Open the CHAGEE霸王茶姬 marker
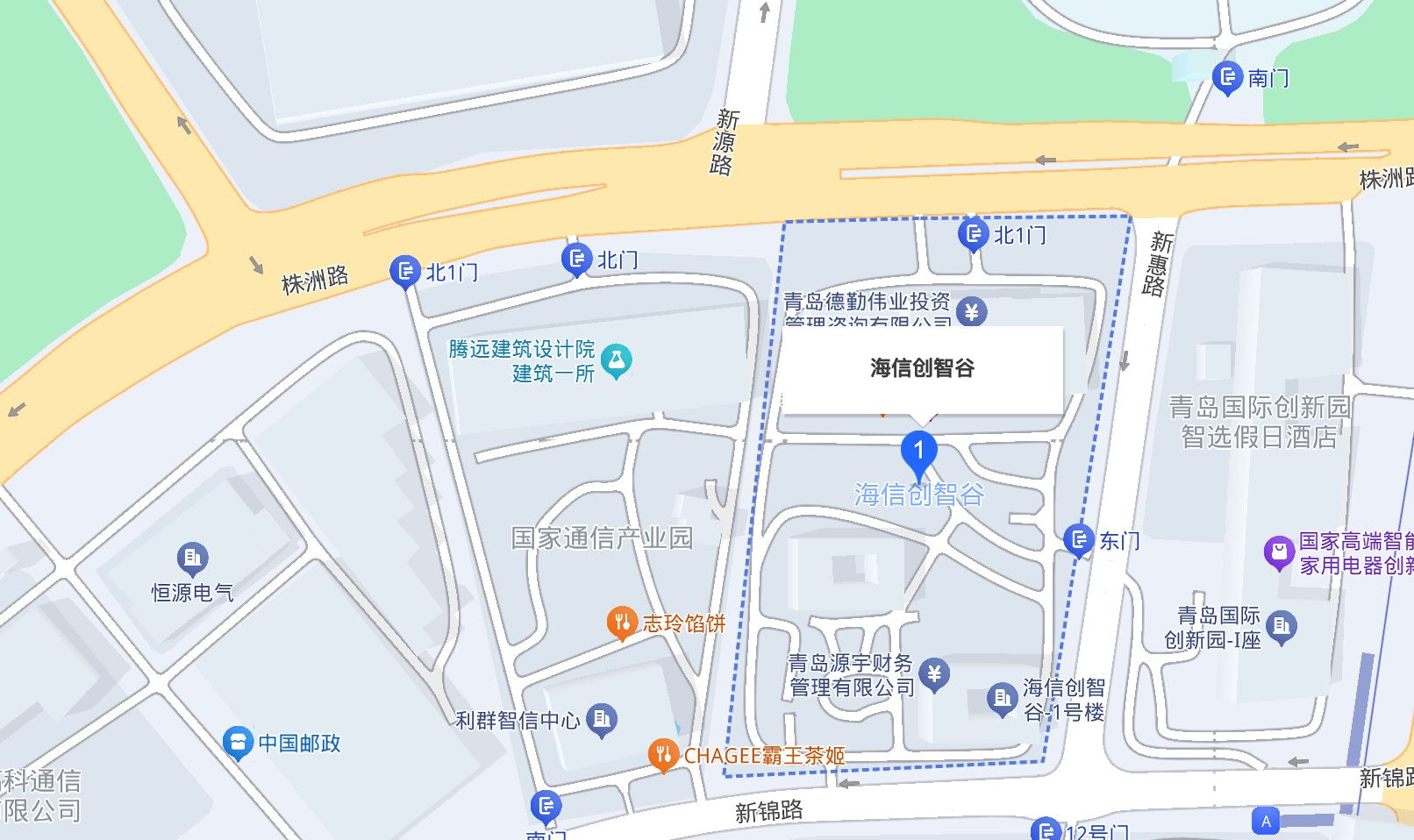1414x840 pixels. (x=662, y=754)
